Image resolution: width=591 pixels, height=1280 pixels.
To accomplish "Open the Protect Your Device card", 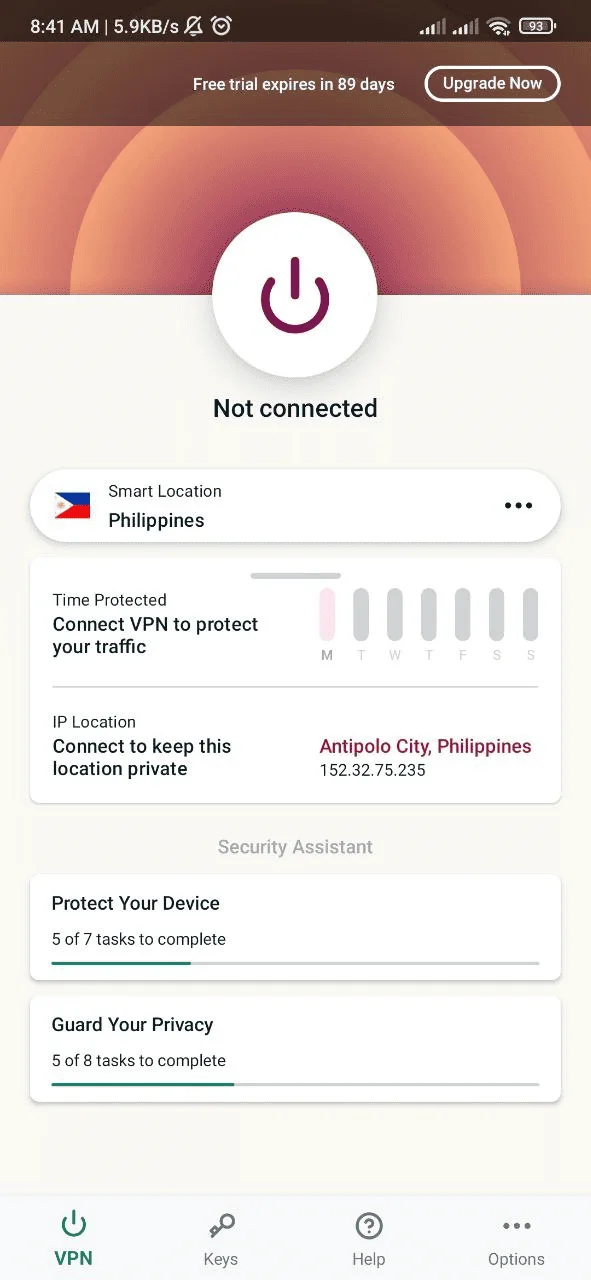I will 295,927.
